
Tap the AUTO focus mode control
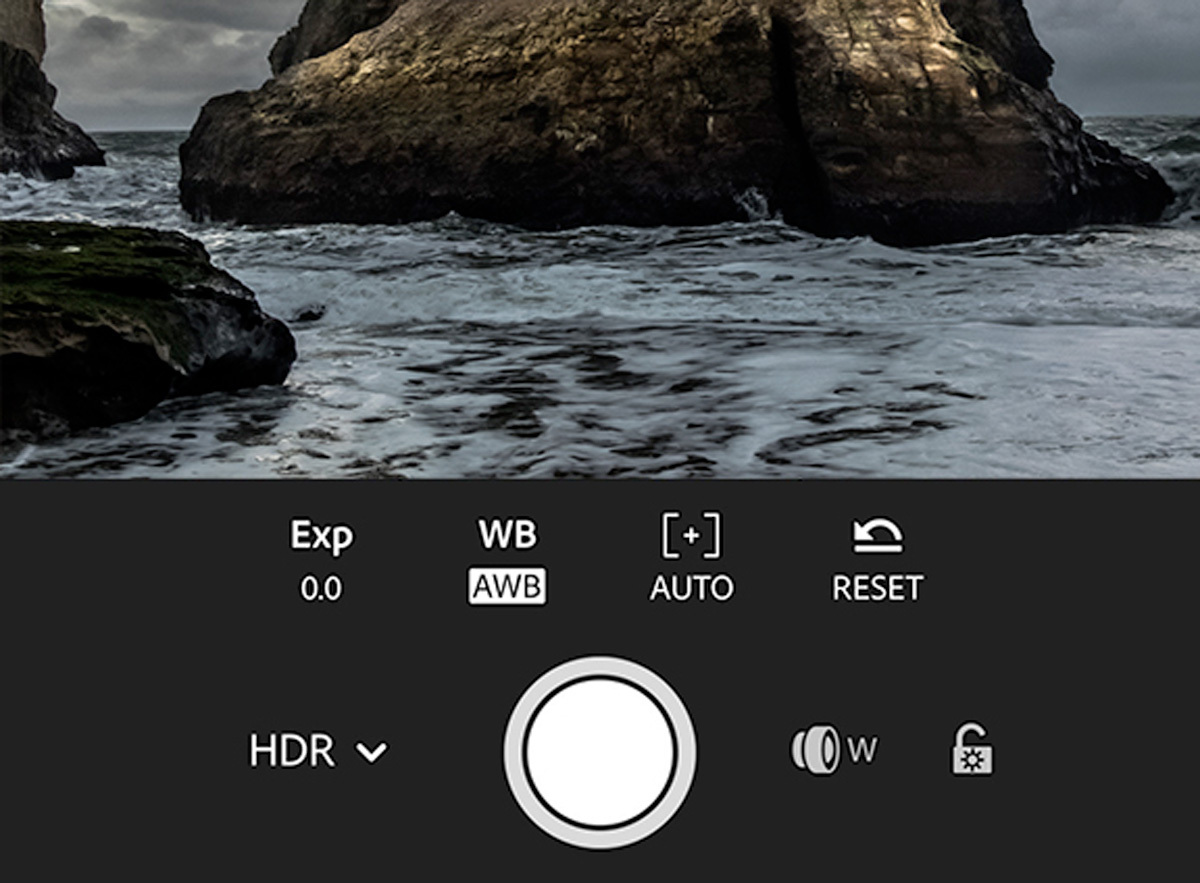pyautogui.click(x=691, y=562)
